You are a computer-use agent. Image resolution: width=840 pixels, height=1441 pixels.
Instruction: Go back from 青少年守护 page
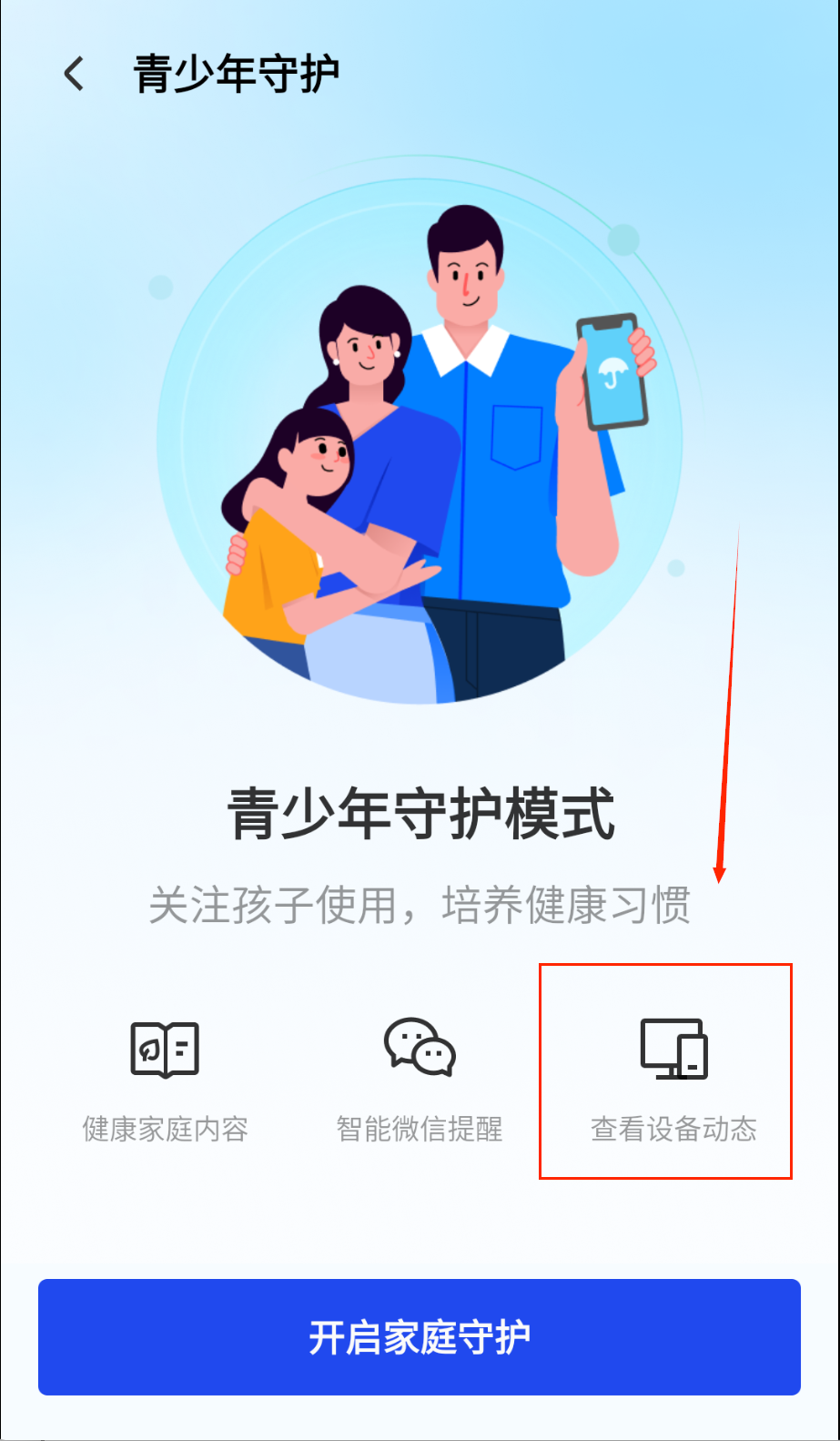(75, 74)
